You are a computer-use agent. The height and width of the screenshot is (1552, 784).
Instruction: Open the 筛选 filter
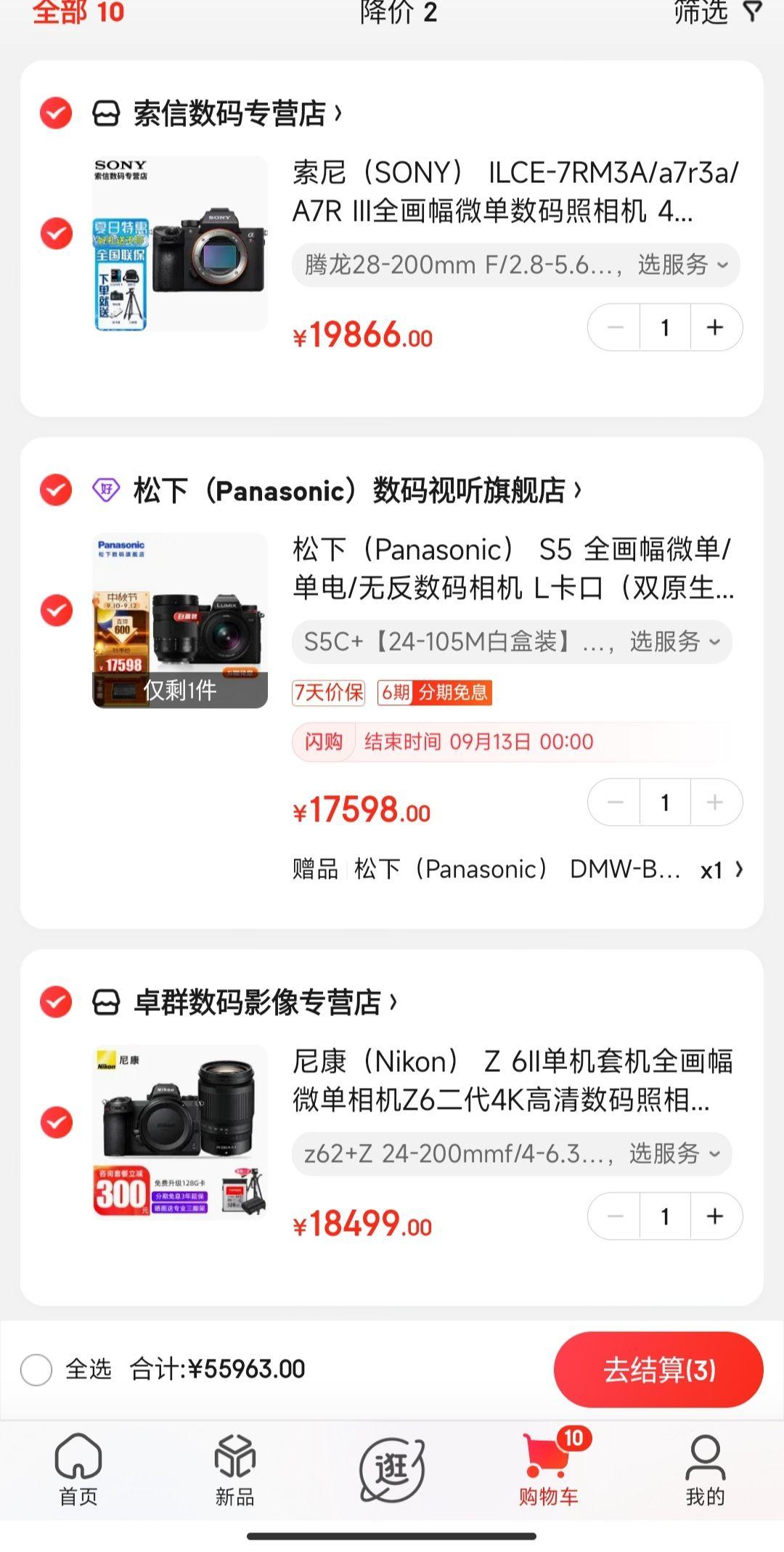click(x=716, y=12)
